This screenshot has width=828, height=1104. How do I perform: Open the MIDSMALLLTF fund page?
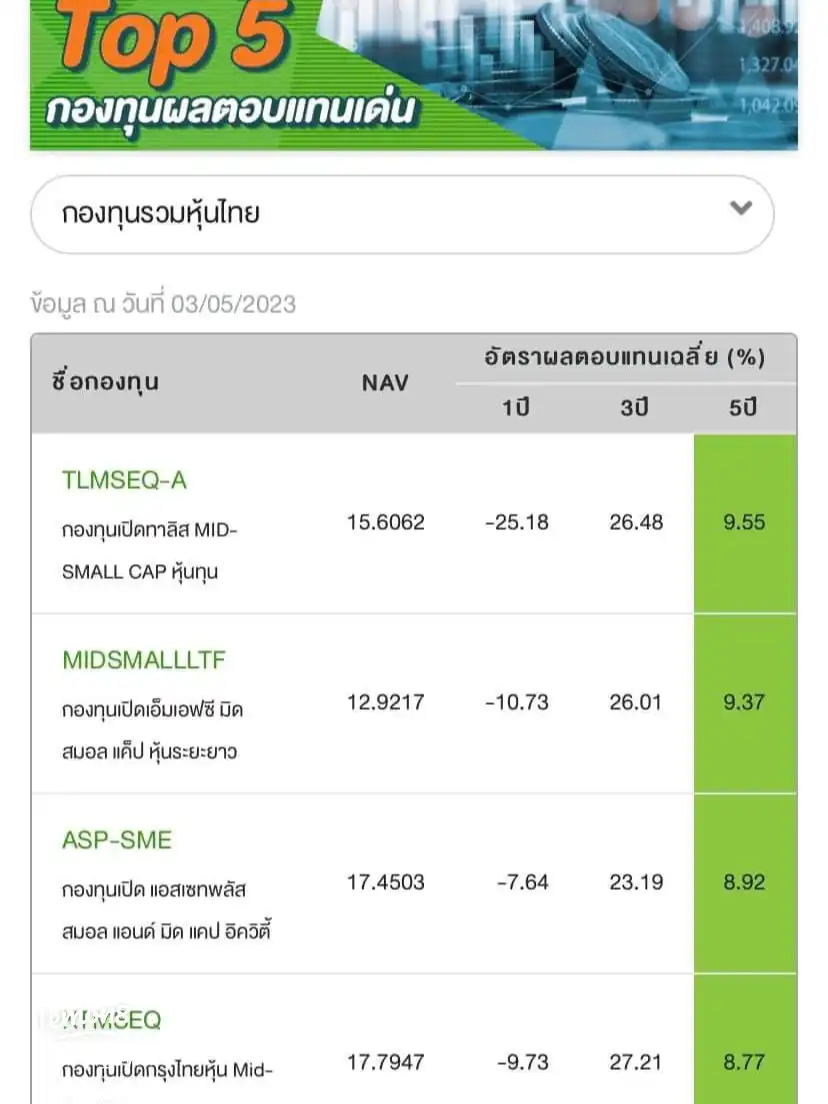point(142,659)
